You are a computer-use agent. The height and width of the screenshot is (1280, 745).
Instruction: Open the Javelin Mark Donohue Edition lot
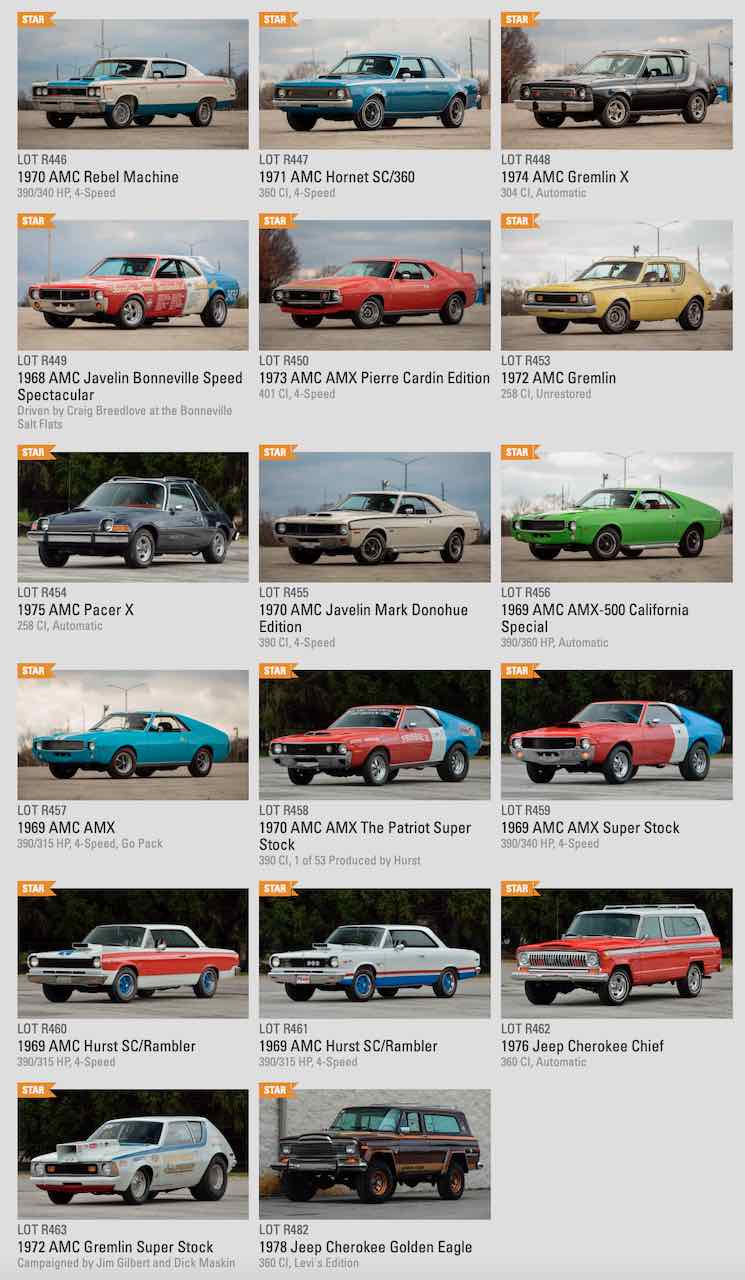pos(374,517)
